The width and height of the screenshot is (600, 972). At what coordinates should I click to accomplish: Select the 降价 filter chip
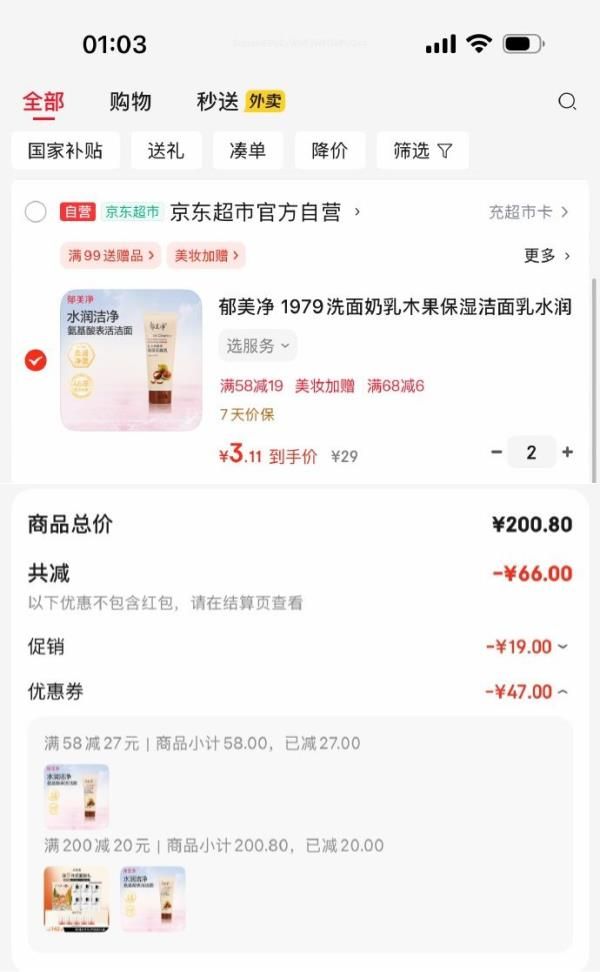pos(330,151)
